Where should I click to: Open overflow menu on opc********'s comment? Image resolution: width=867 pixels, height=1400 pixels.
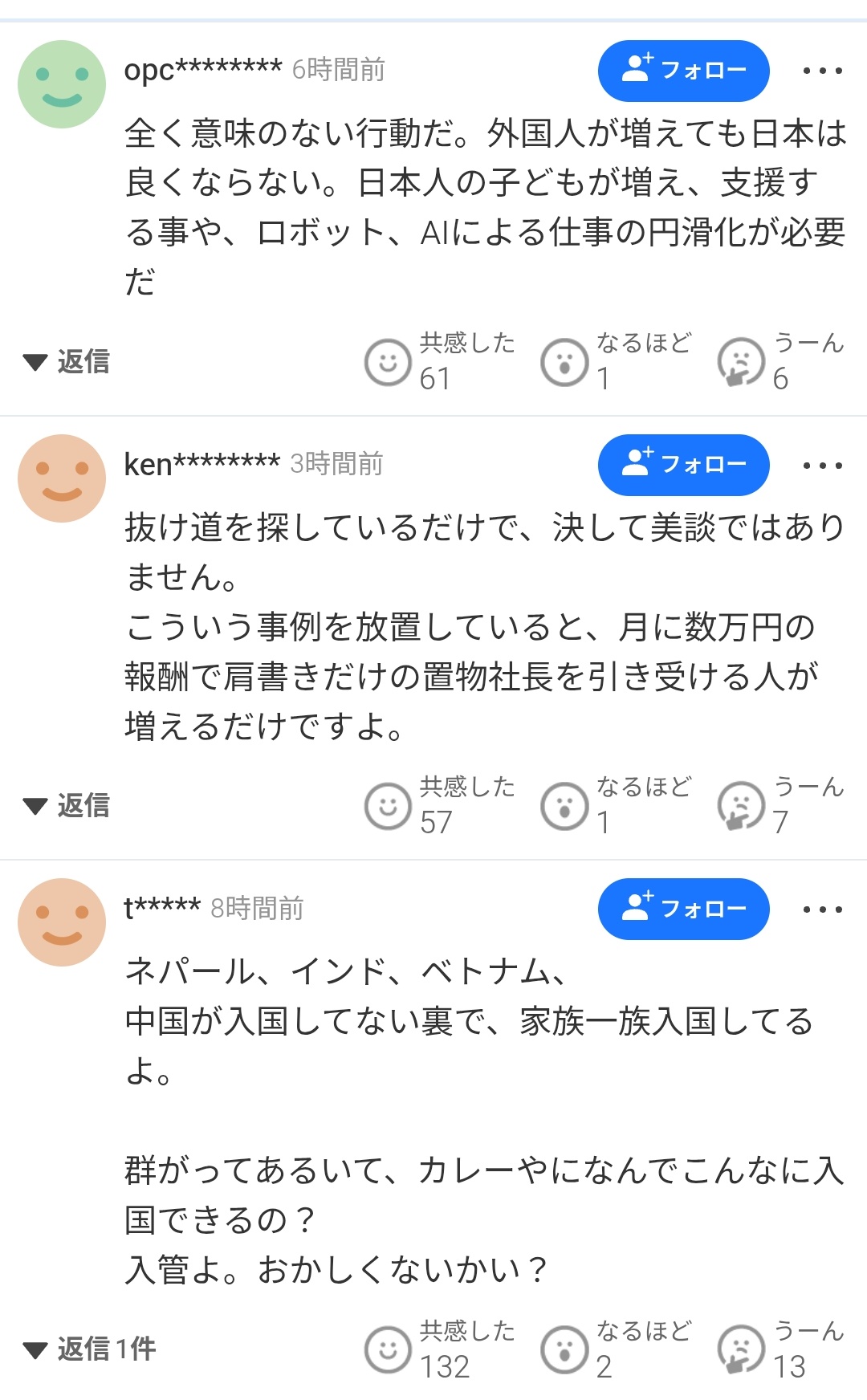coord(823,71)
